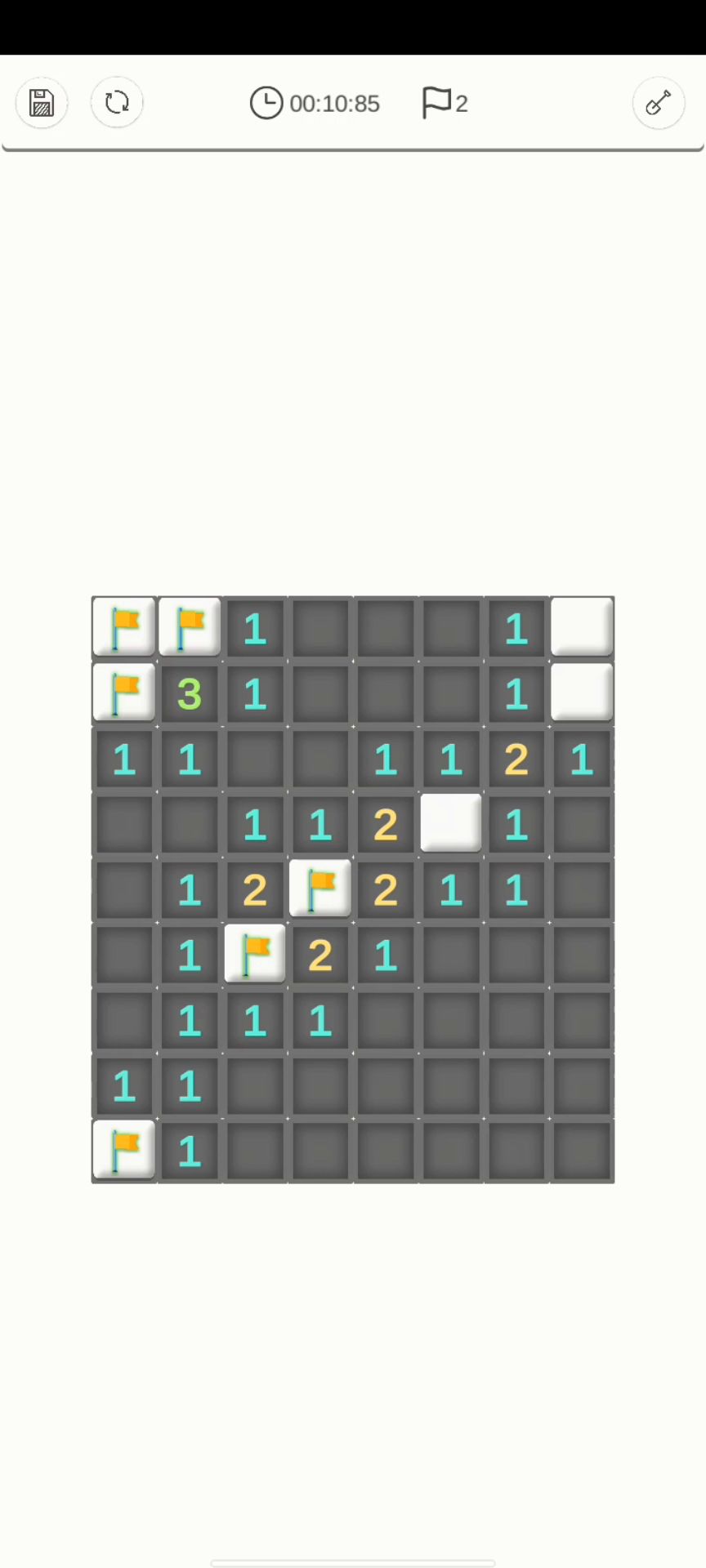The width and height of the screenshot is (706, 1568).
Task: Uncover the lone covered tile mid-board
Action: (x=451, y=823)
